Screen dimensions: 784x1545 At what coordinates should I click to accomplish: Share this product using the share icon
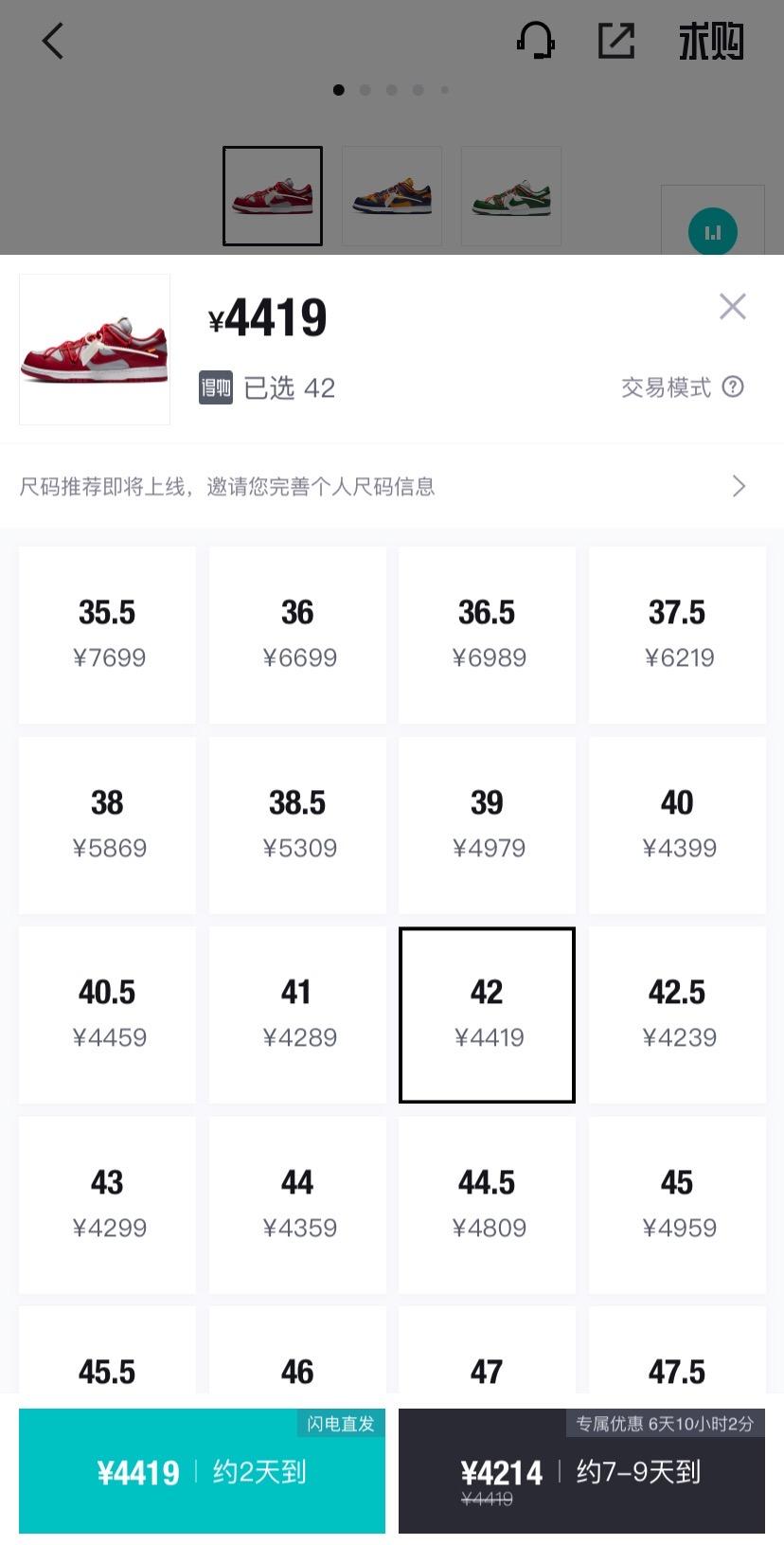coord(616,41)
